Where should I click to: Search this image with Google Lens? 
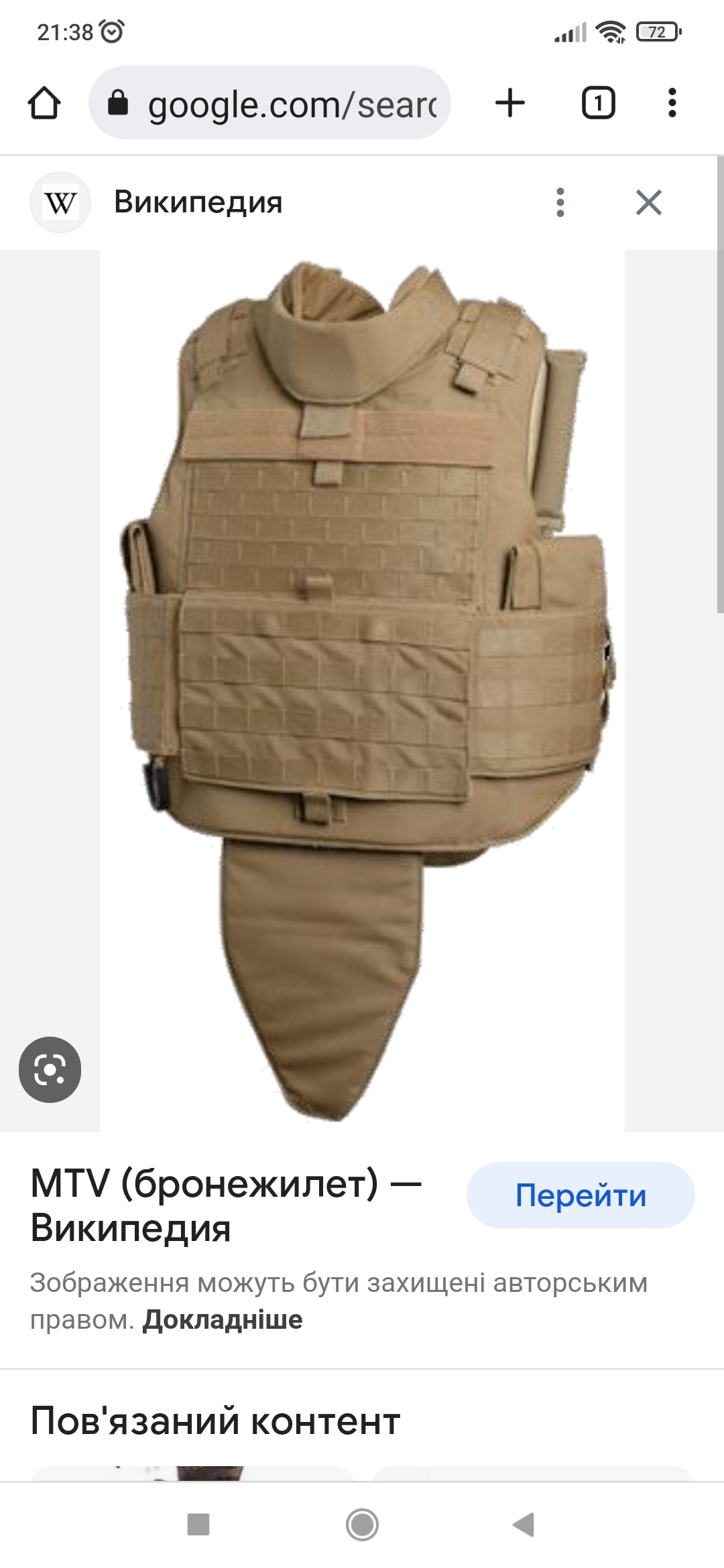pos(50,1069)
